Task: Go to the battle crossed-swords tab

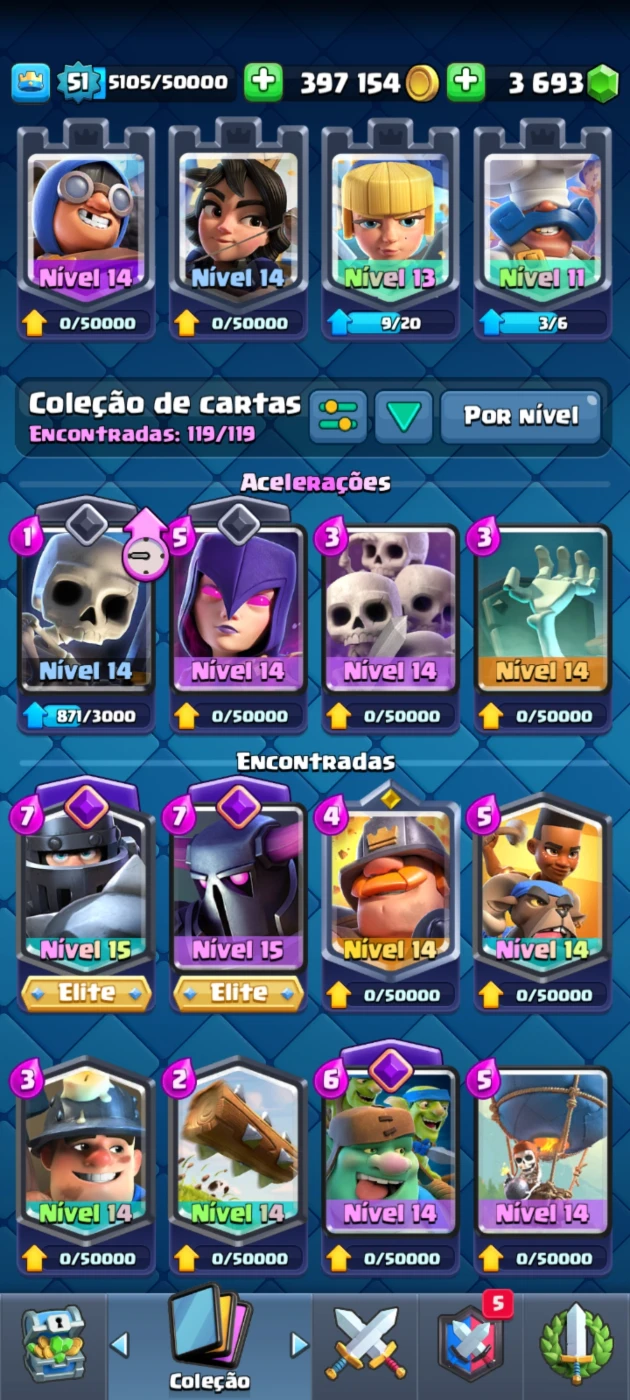Action: click(x=365, y=1345)
